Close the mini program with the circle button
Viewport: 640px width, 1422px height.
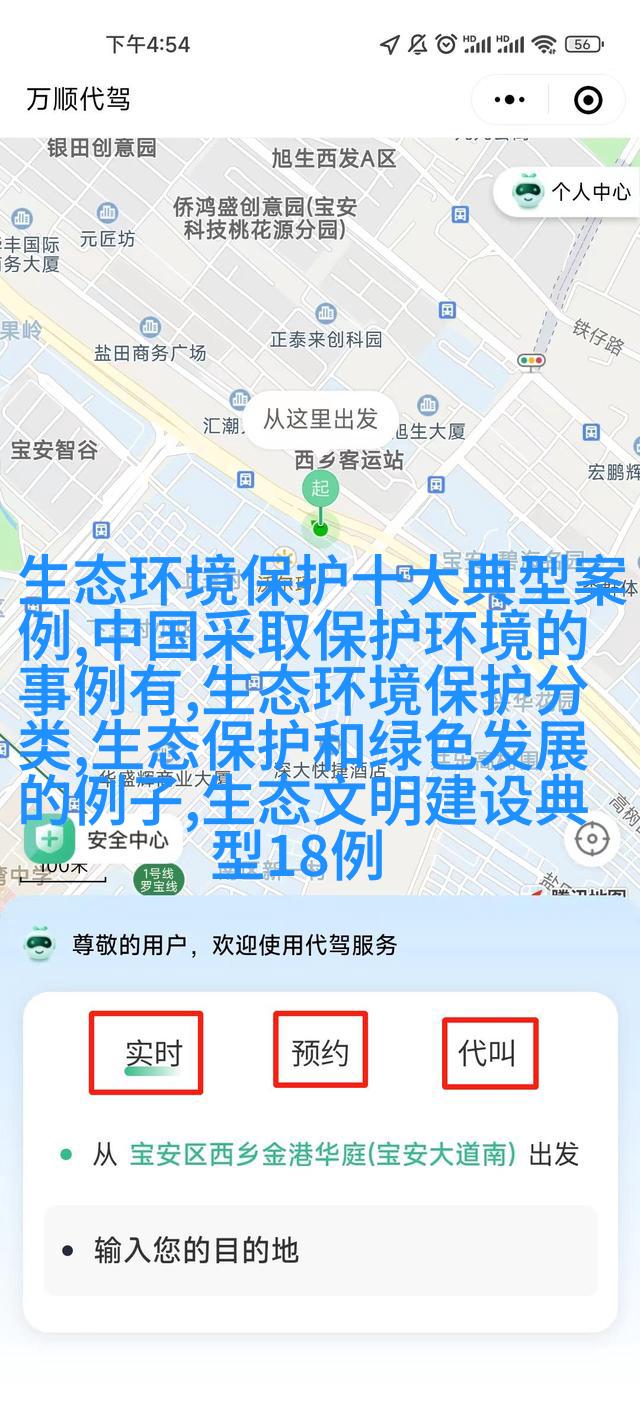coord(588,100)
